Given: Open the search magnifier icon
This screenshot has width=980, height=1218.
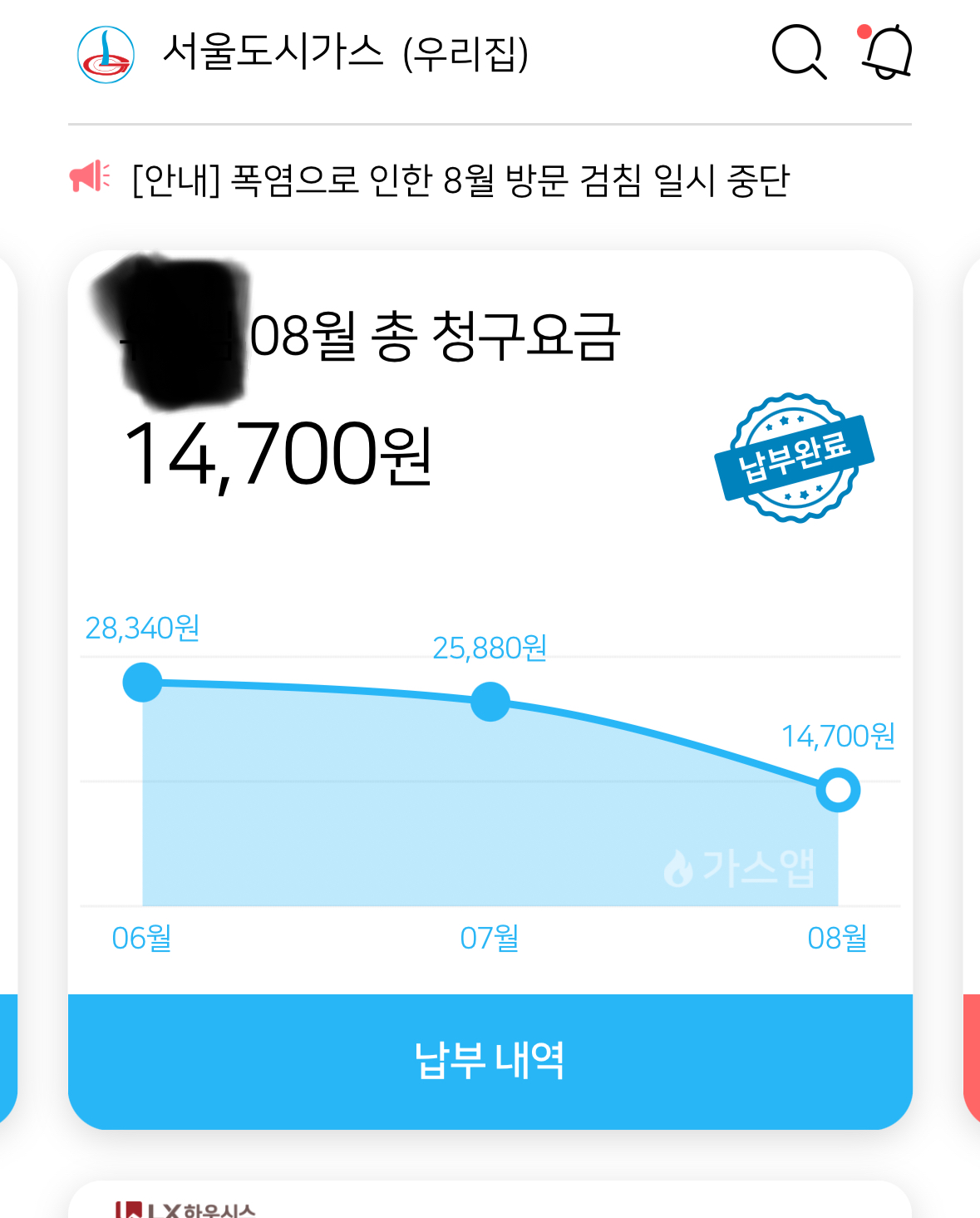Looking at the screenshot, I should tap(799, 53).
